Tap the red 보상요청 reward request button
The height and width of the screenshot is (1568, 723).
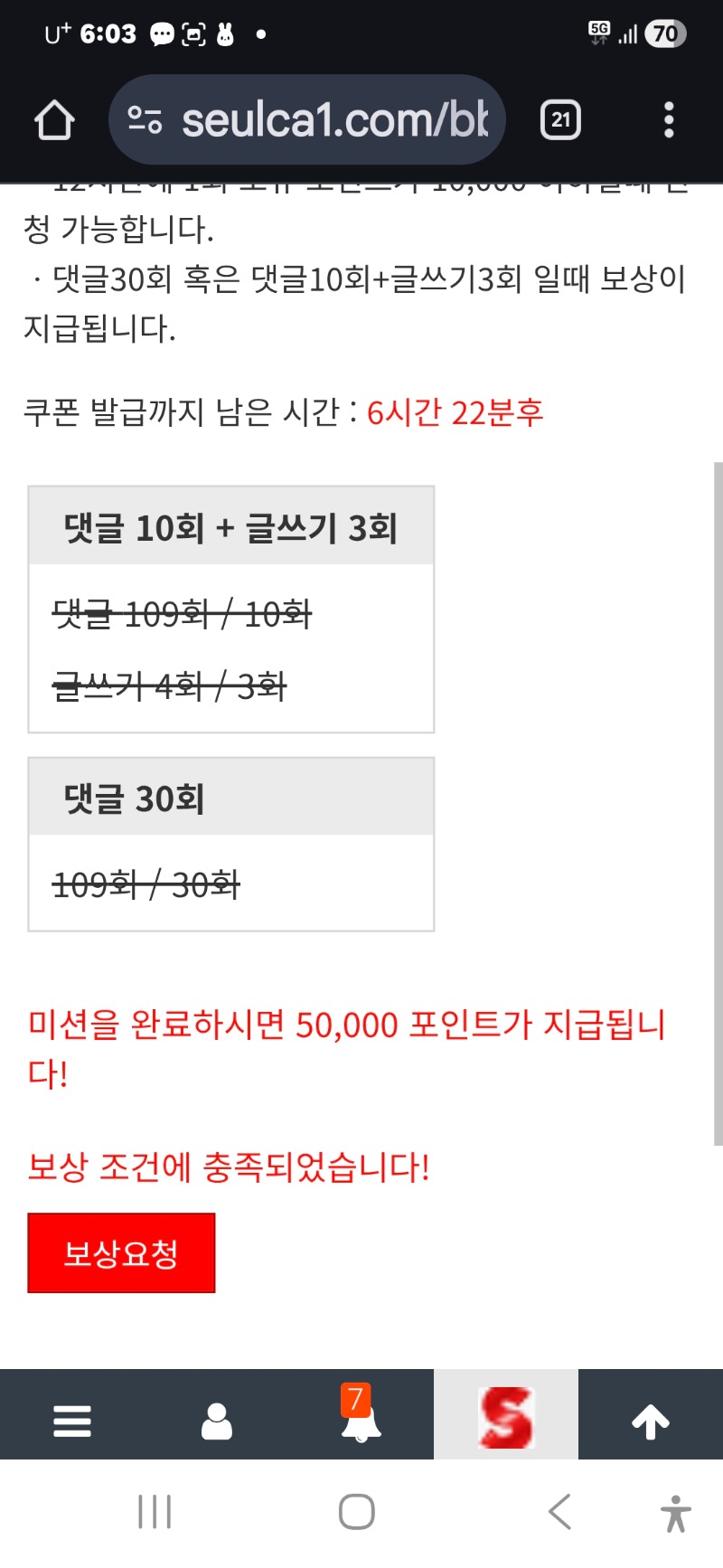coord(121,1252)
